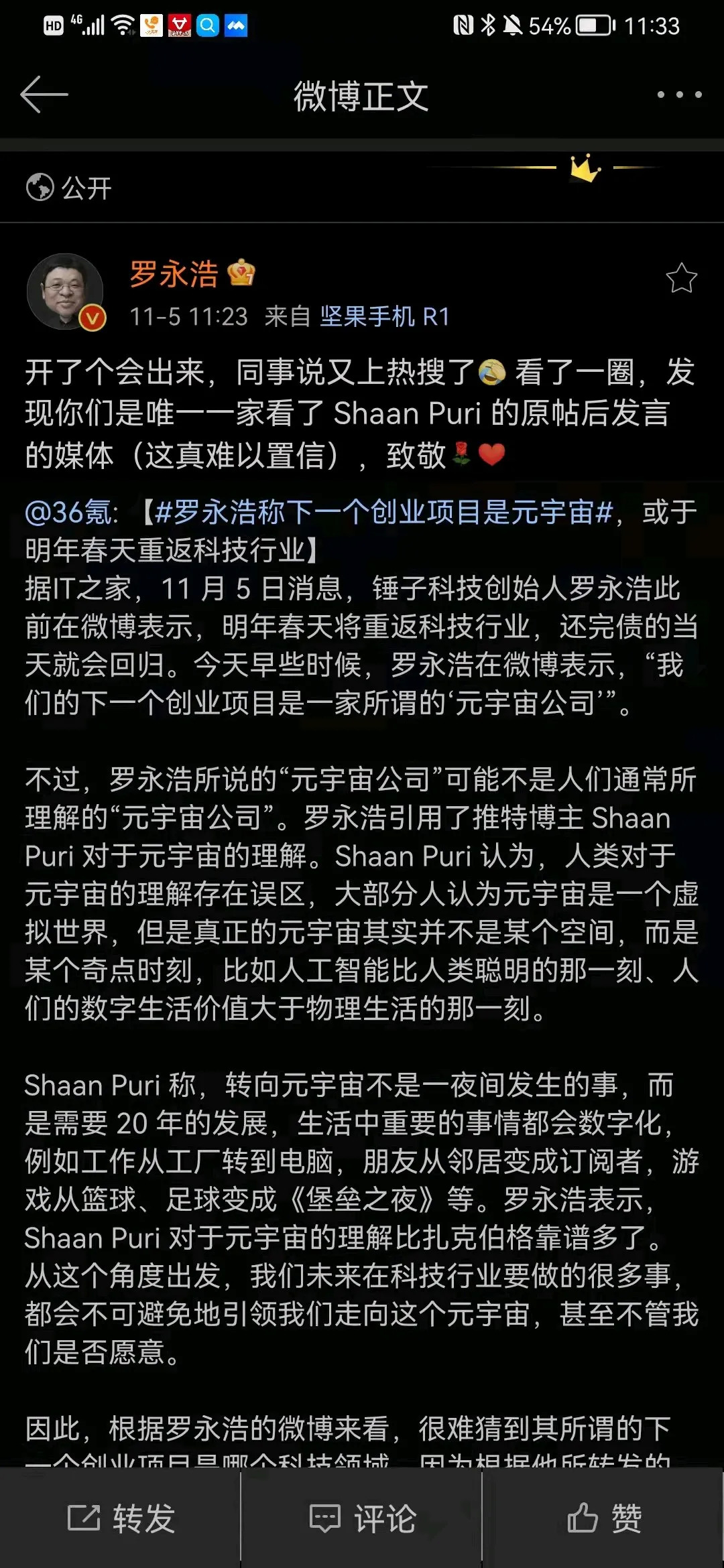Go back from the Weibo post page
Screen dimensions: 724x1568
(44, 94)
